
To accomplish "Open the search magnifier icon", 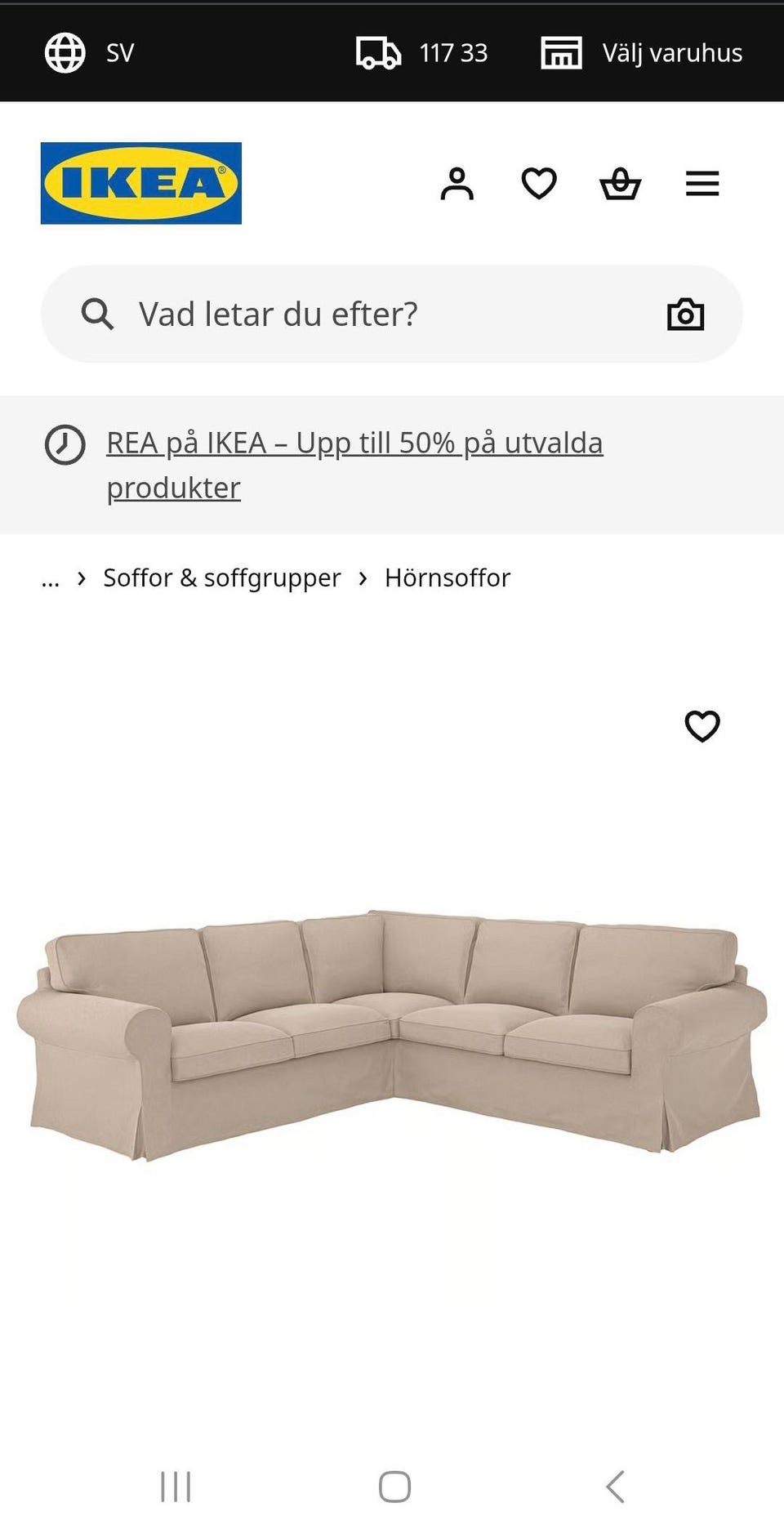I will coord(96,313).
